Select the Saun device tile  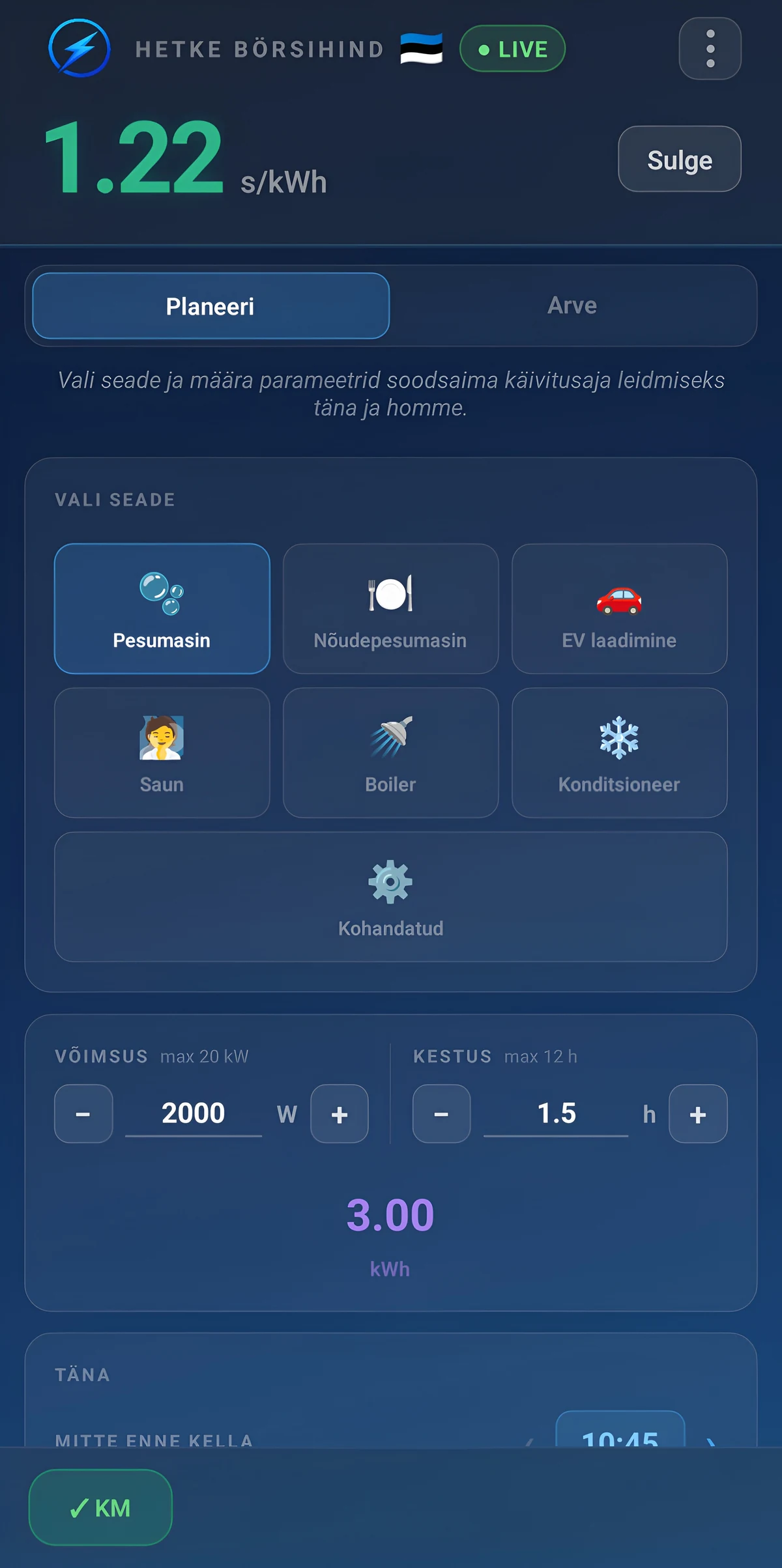(162, 752)
